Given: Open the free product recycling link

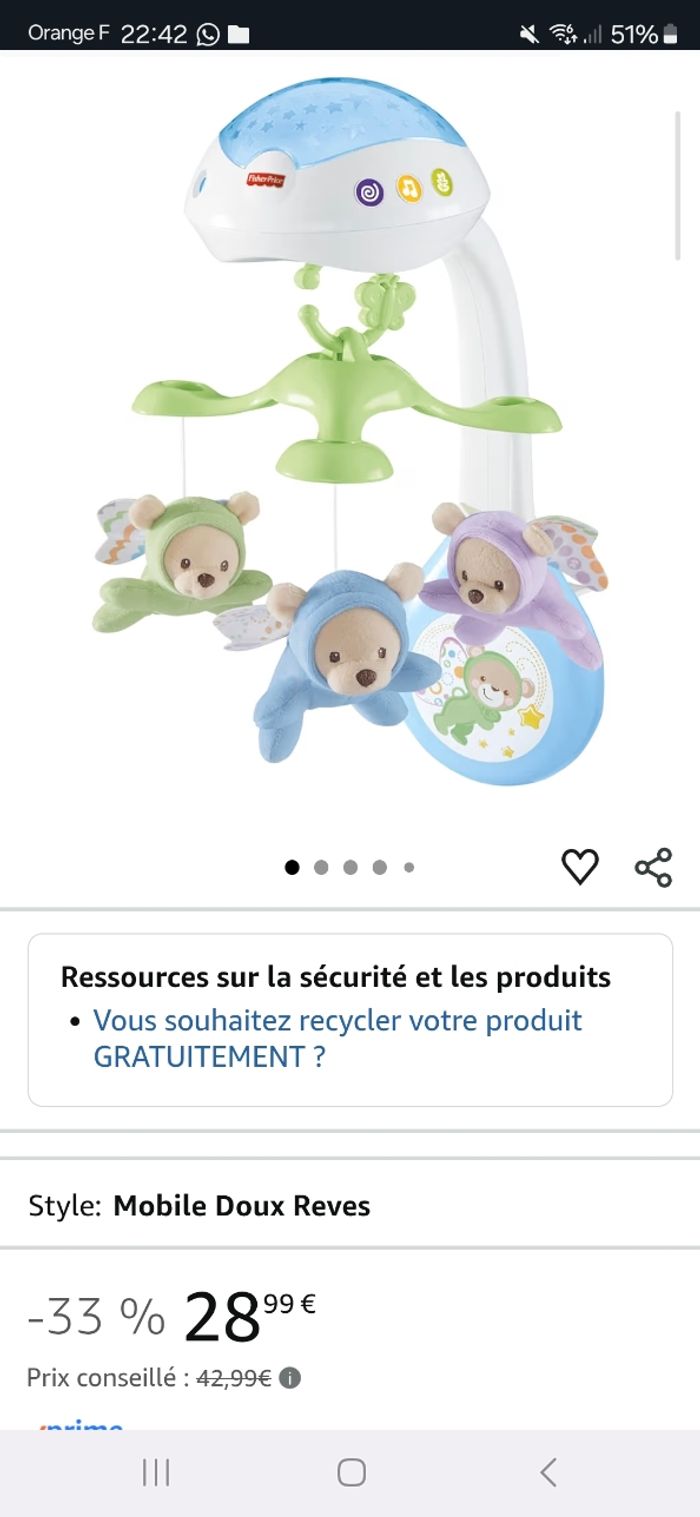Looking at the screenshot, I should 337,1038.
